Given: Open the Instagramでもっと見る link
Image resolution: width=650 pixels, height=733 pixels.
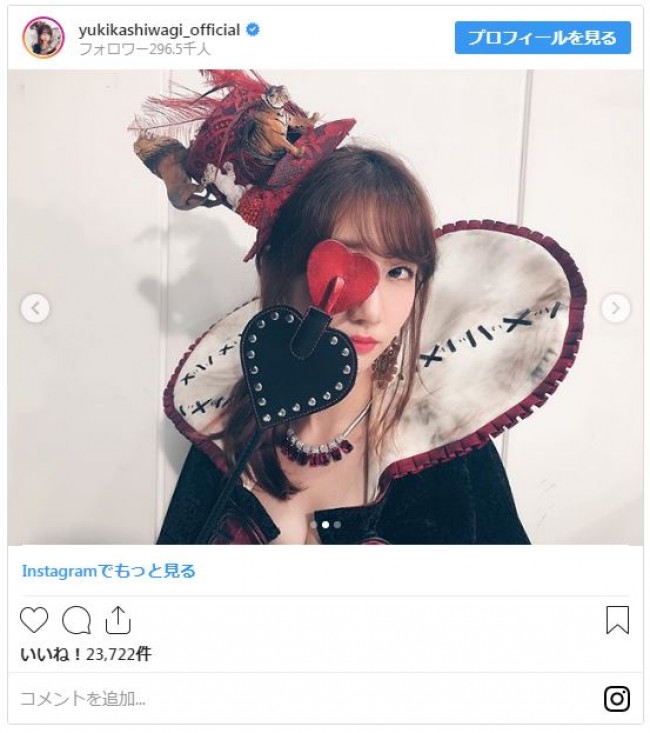Looking at the screenshot, I should coord(108,571).
